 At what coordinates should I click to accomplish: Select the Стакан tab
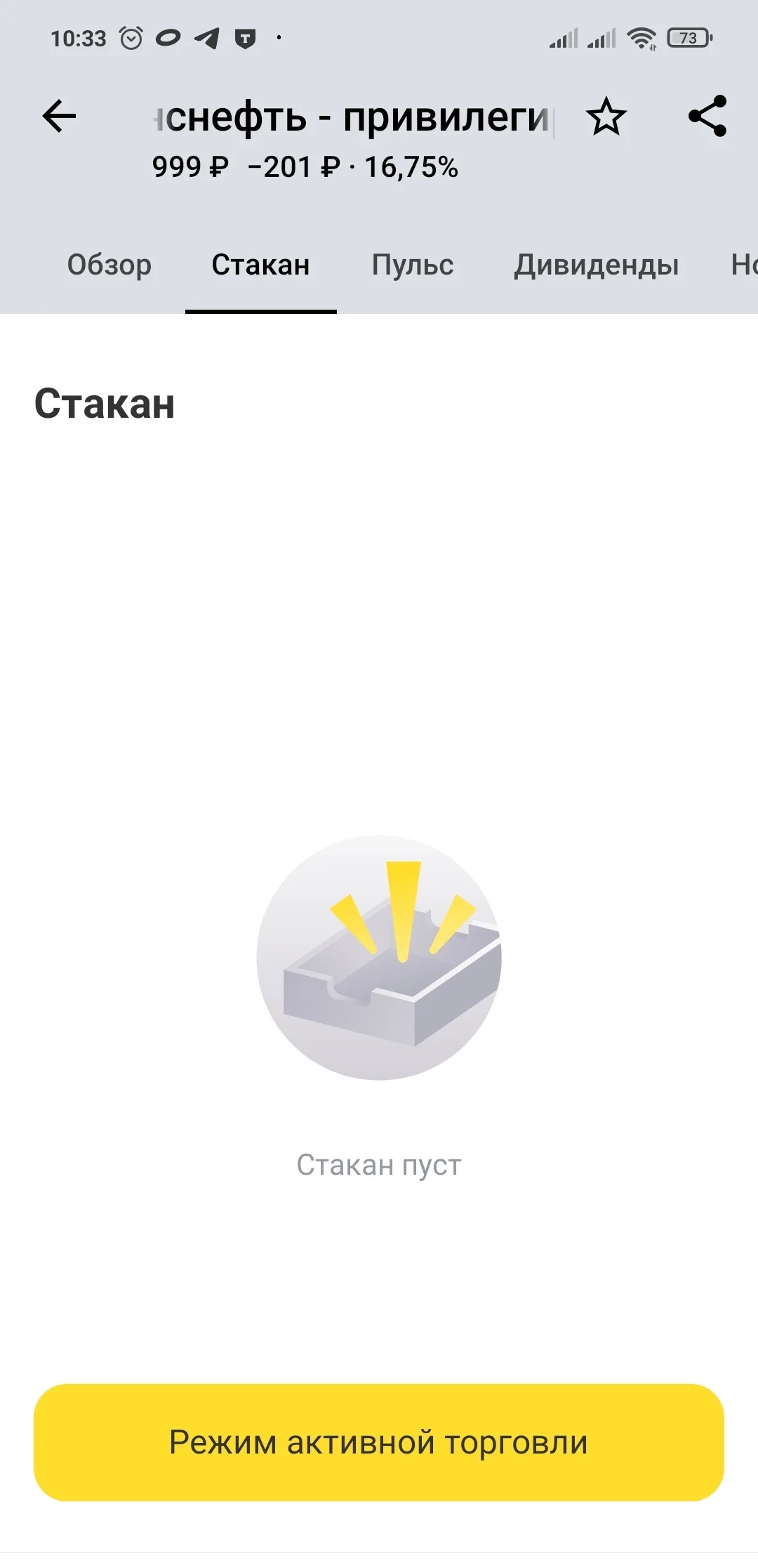tap(261, 265)
